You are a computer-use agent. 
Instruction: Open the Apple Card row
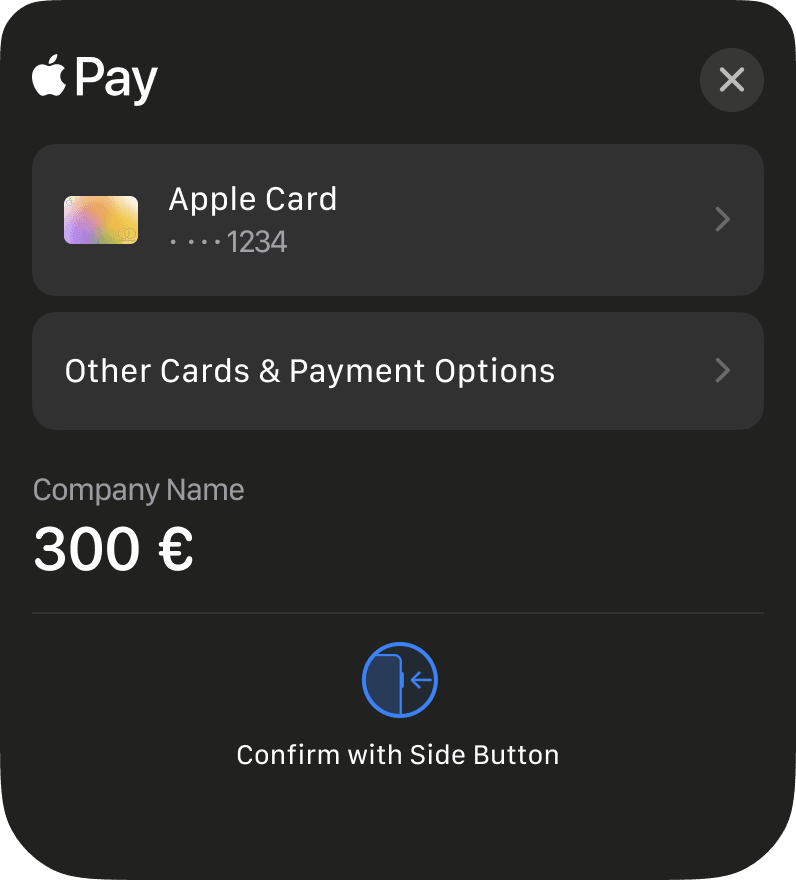tap(397, 220)
